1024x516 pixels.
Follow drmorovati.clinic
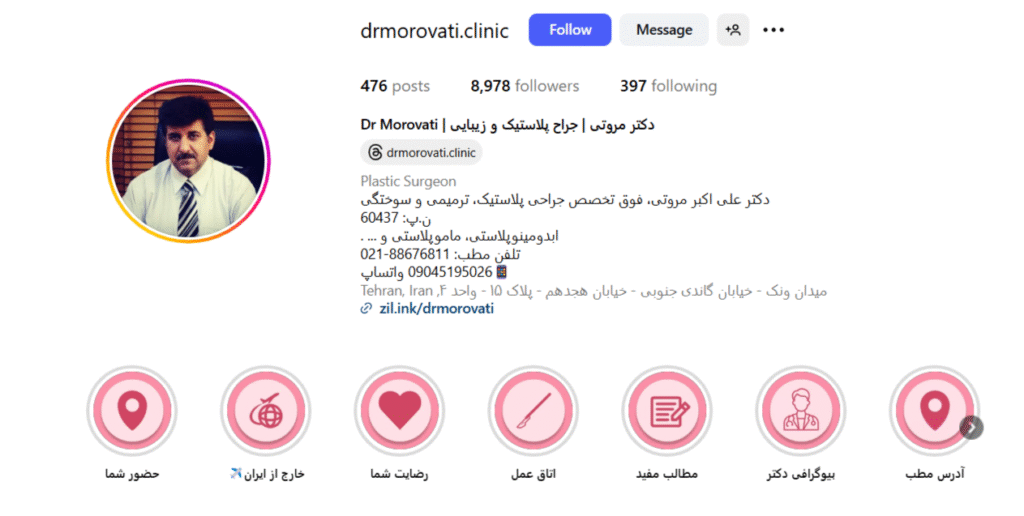pos(569,30)
